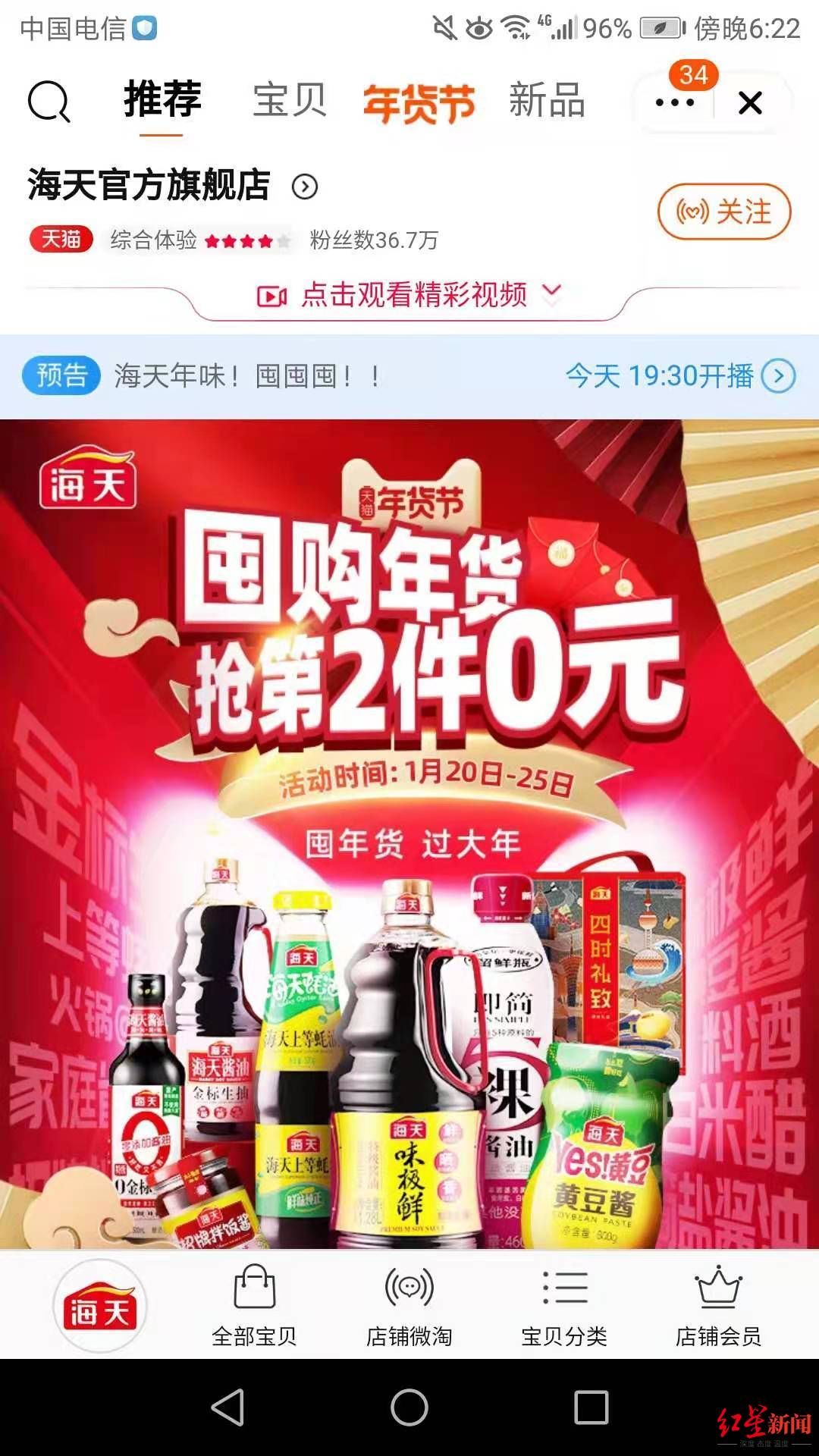This screenshot has width=819, height=1456.
Task: Open 全部宝贝 in the bottom bar
Action: pyautogui.click(x=254, y=1306)
